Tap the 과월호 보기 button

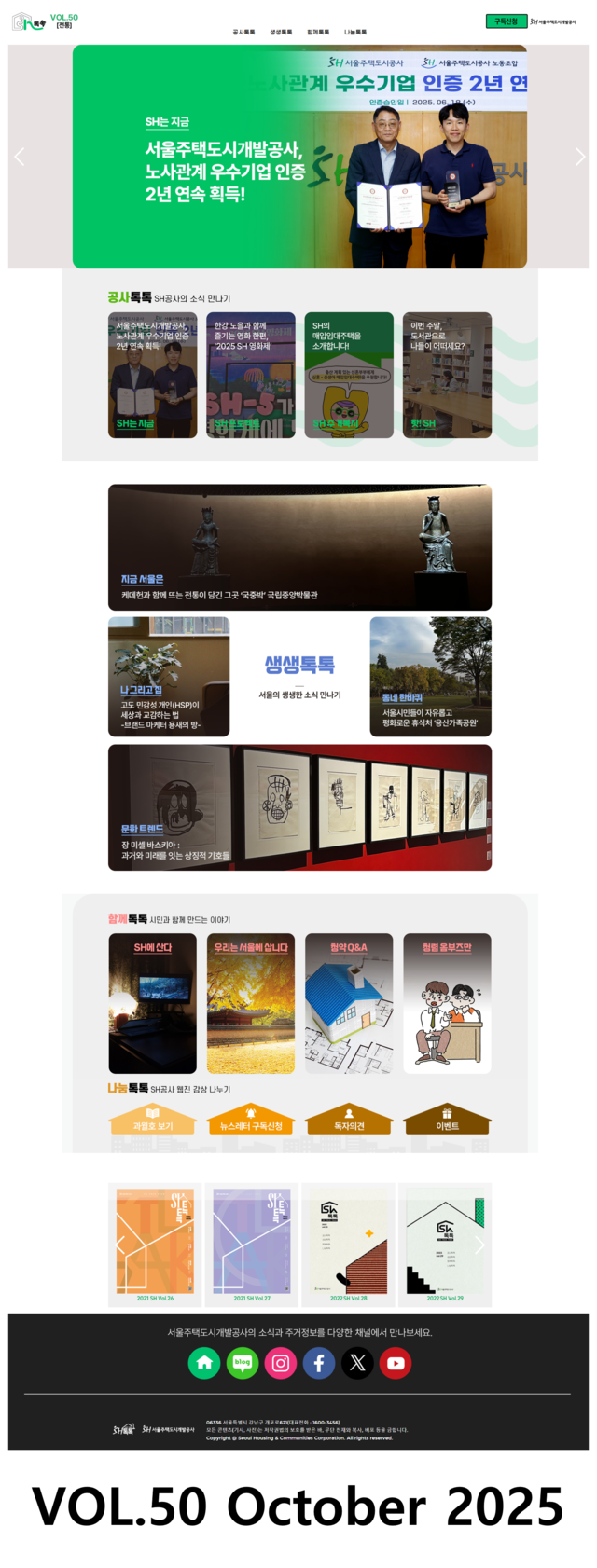(153, 1120)
